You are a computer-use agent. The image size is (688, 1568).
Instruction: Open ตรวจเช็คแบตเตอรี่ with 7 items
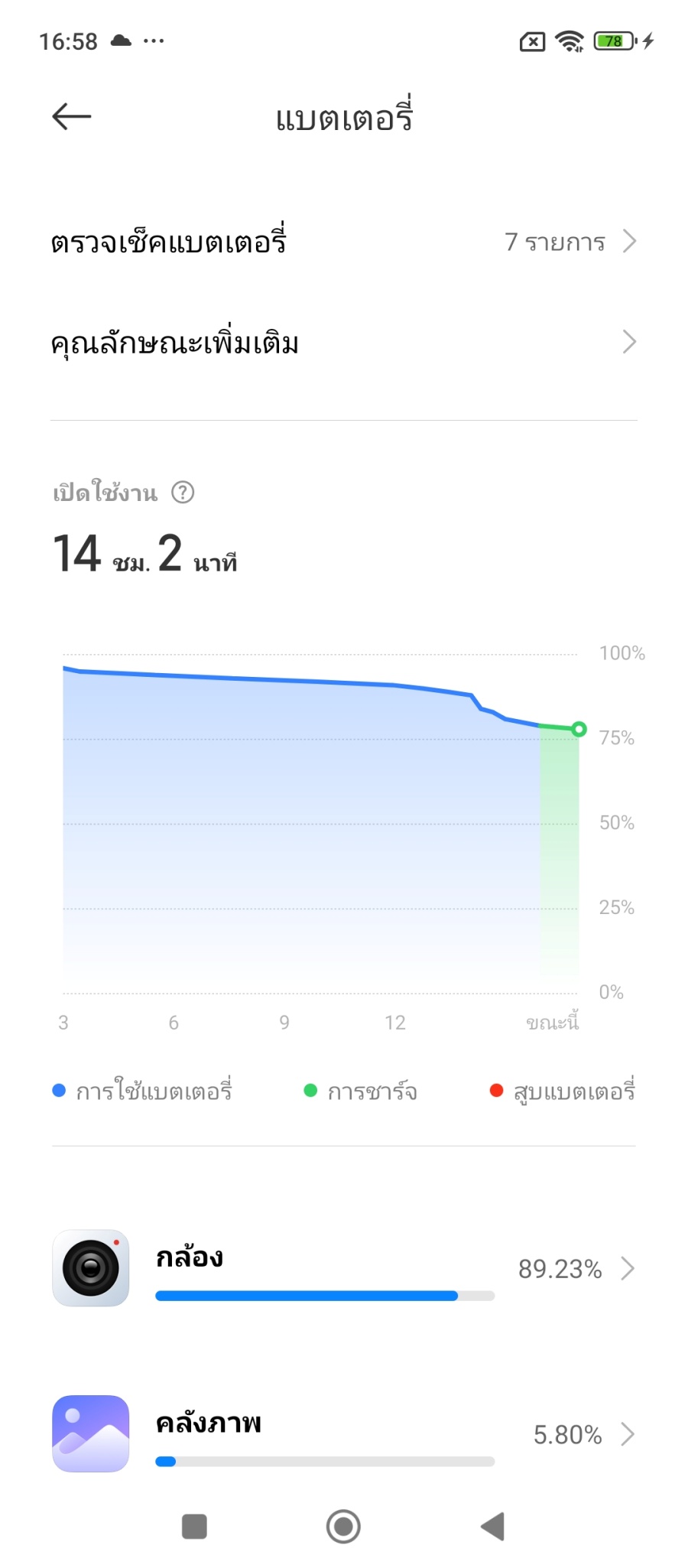[x=343, y=242]
